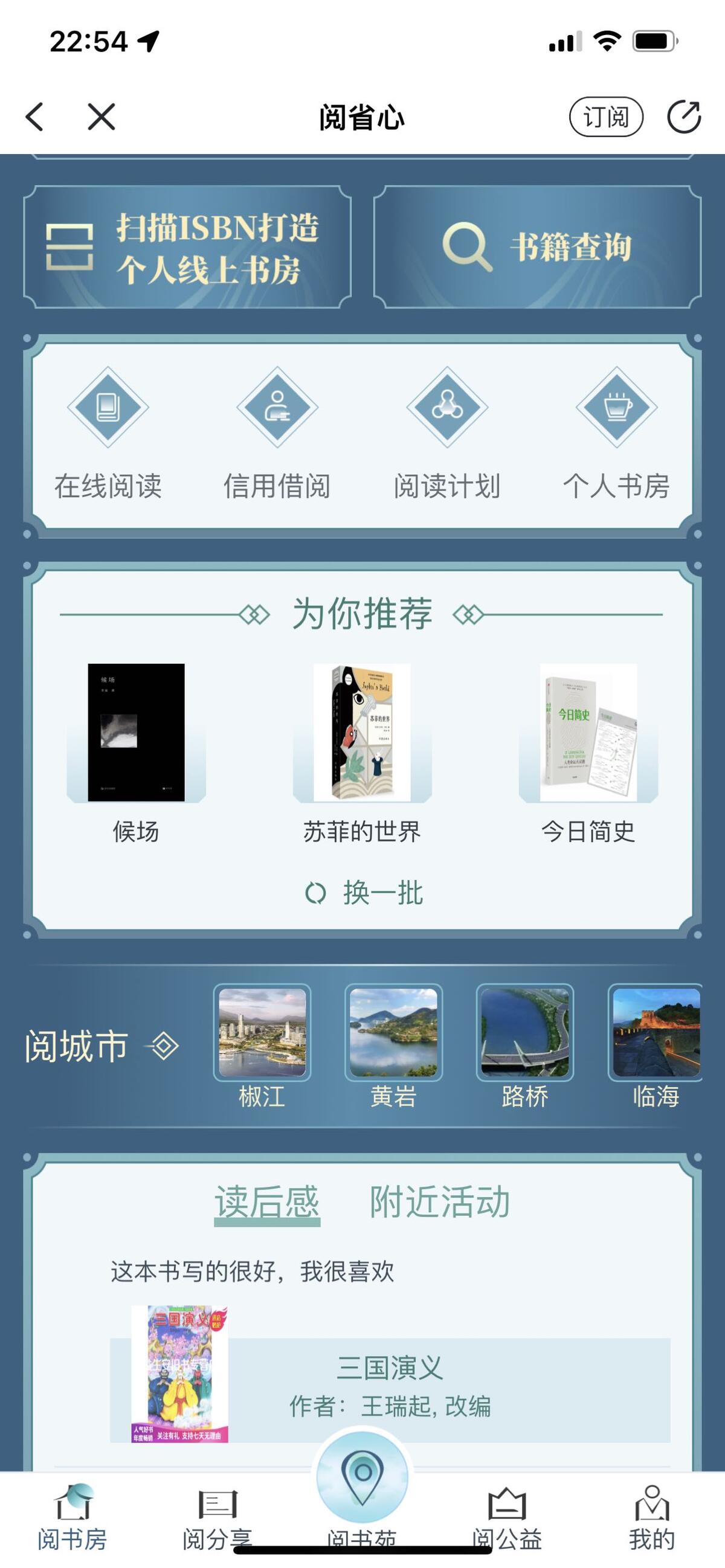Refresh recommendations with 换一批
This screenshot has width=725, height=1568.
click(x=364, y=893)
